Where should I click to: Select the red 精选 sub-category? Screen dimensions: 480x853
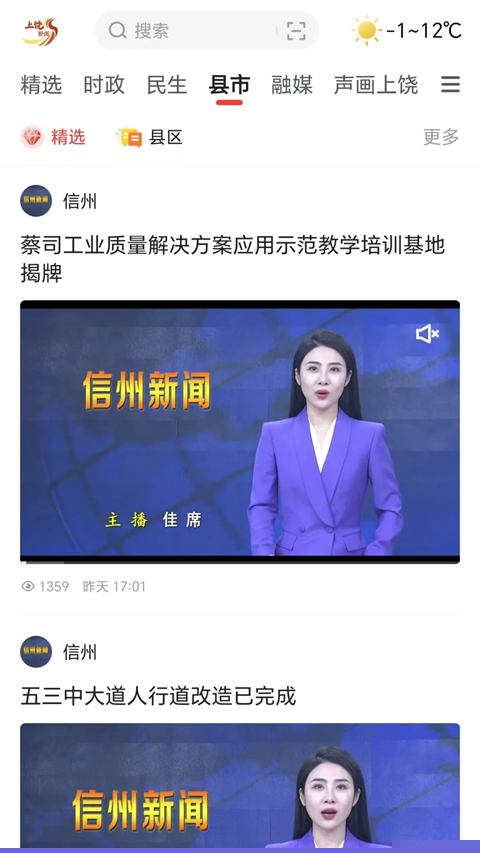[53, 137]
